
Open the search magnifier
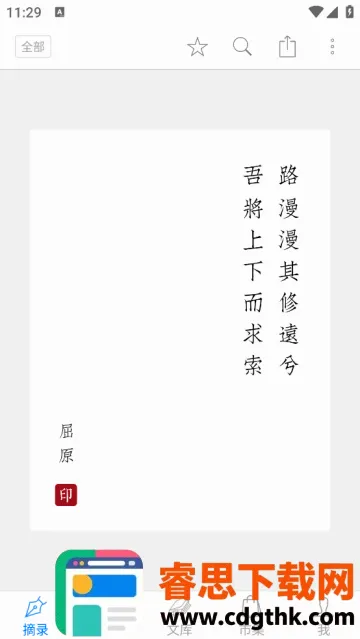[242, 47]
